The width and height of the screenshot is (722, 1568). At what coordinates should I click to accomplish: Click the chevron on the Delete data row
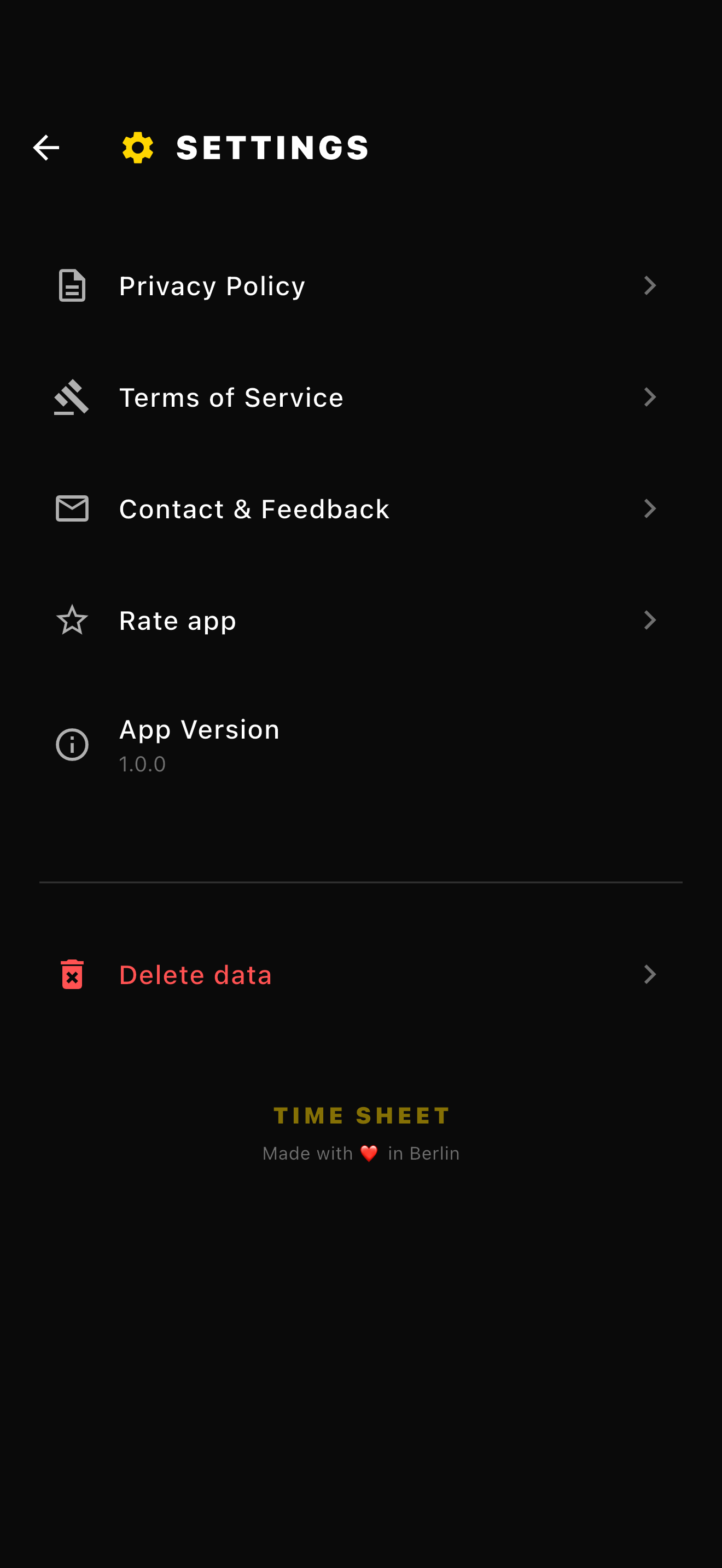click(650, 974)
